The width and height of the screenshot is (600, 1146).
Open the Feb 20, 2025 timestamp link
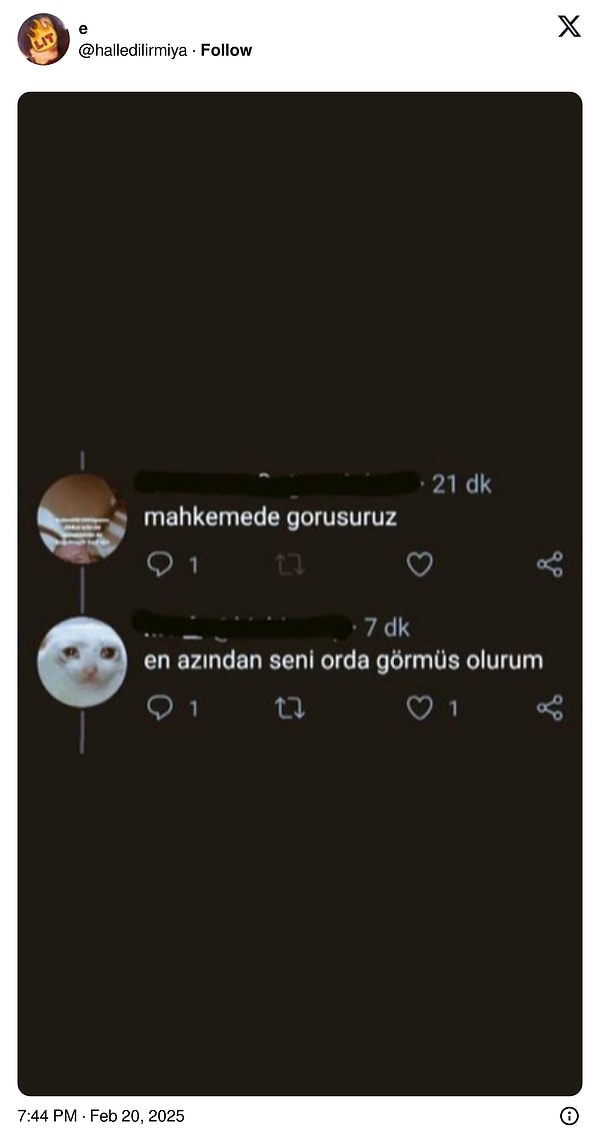[101, 1116]
